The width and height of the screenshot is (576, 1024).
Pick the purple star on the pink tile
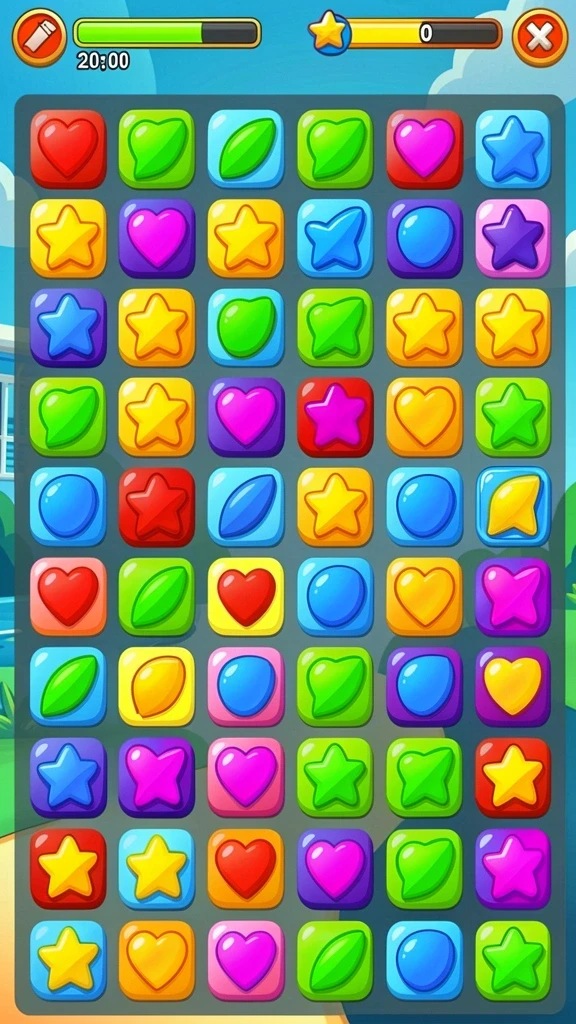click(513, 238)
